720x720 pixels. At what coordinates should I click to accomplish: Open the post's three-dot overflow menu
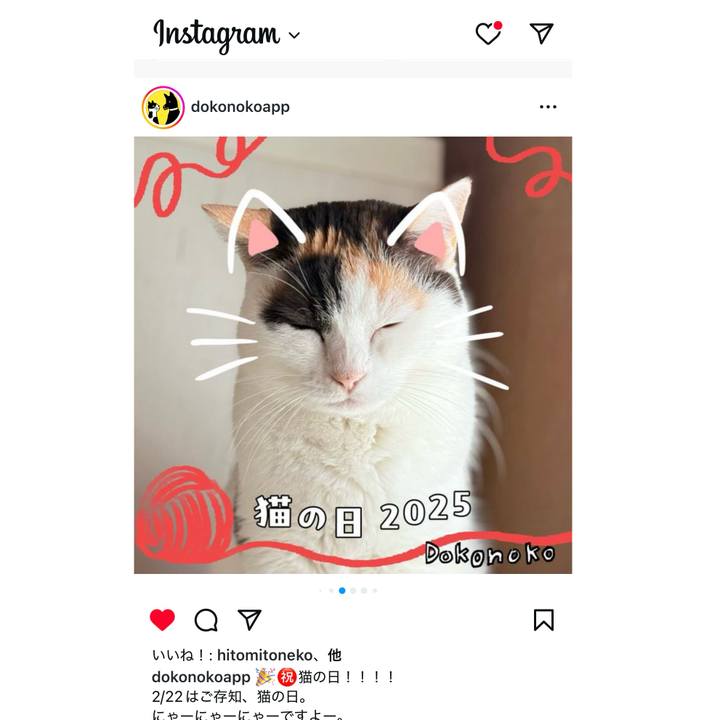(547, 107)
